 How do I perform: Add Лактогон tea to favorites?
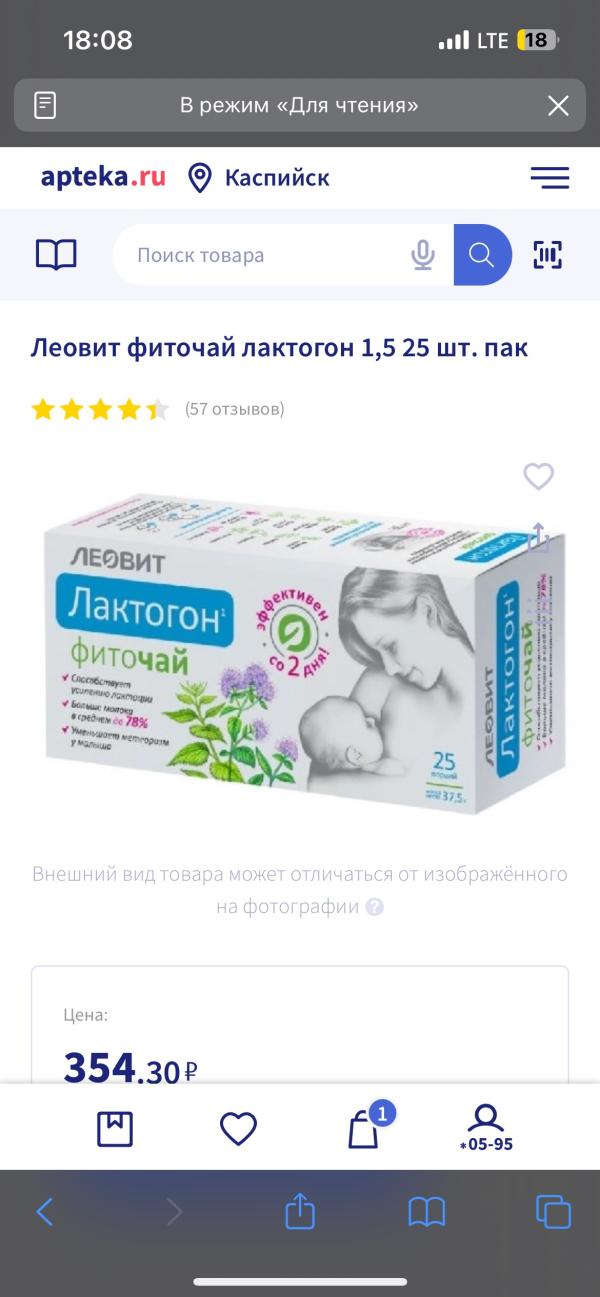[538, 477]
